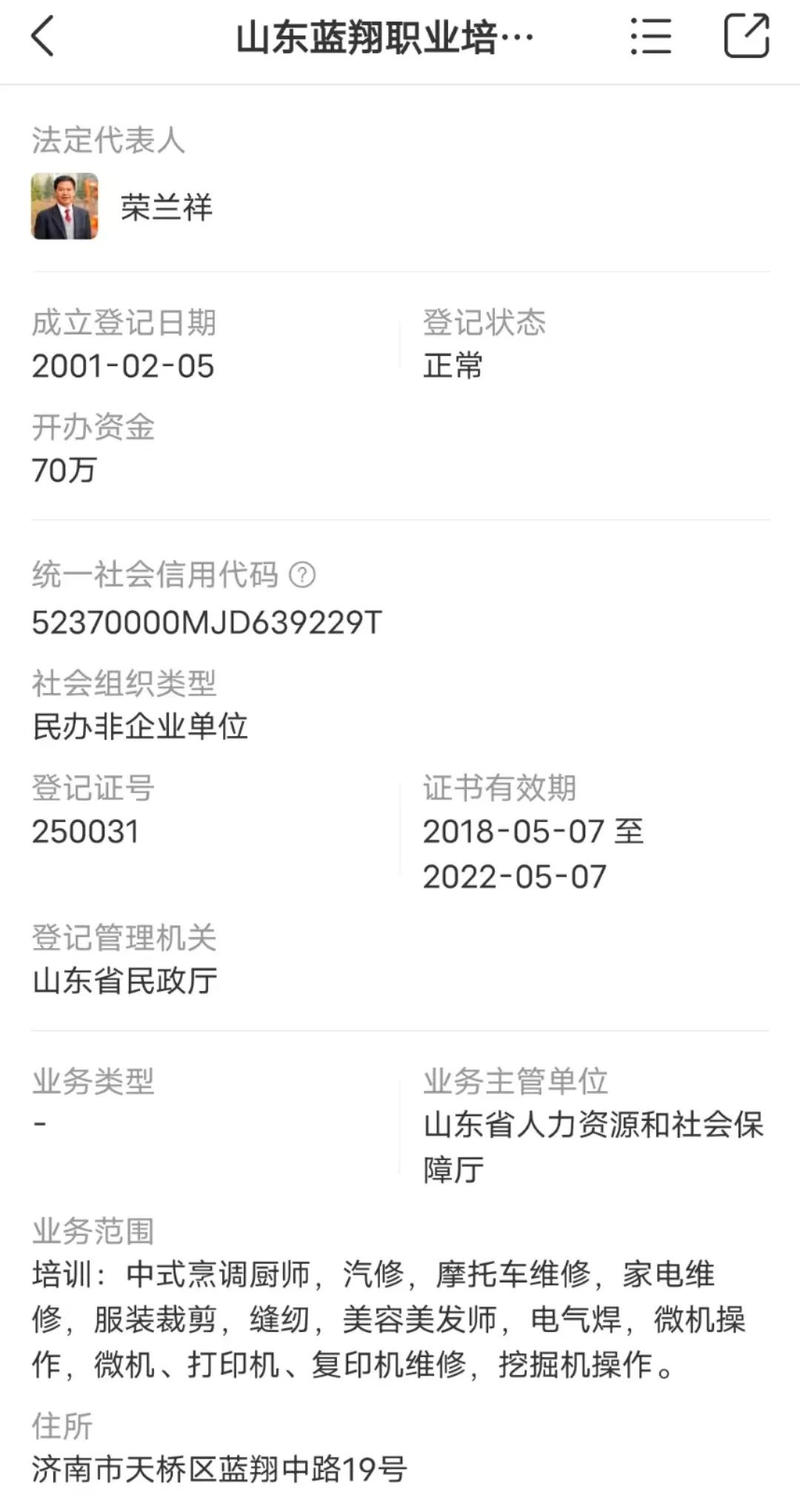This screenshot has width=800, height=1512.
Task: Open the contents list menu icon
Action: coord(650,36)
